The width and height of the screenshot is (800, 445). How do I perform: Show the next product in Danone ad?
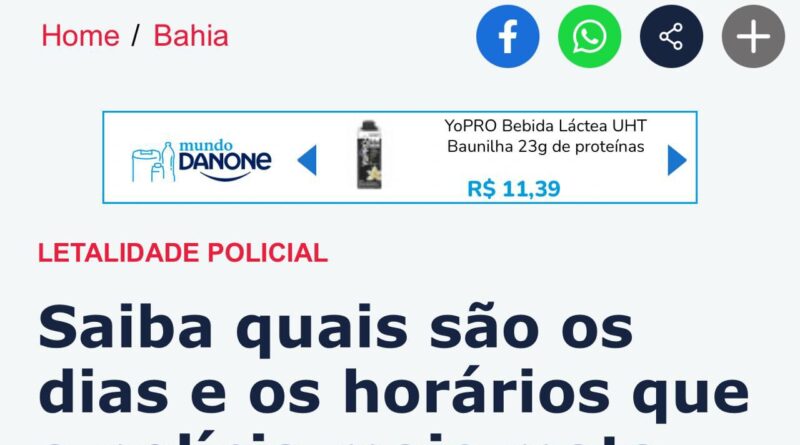coord(677,159)
